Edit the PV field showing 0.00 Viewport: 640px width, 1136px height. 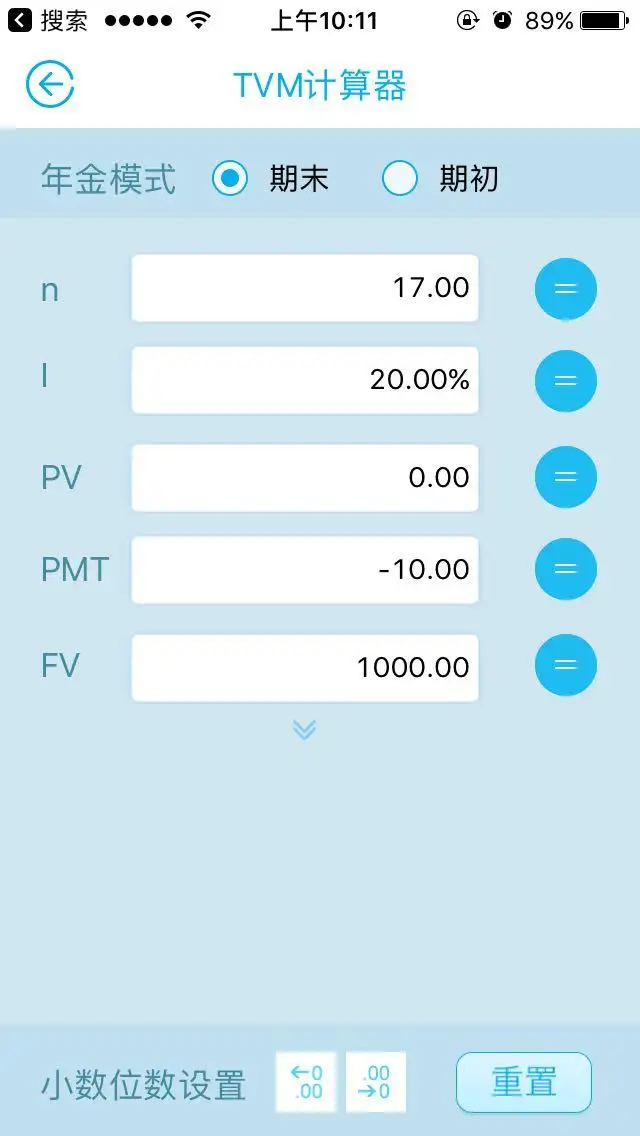point(304,477)
